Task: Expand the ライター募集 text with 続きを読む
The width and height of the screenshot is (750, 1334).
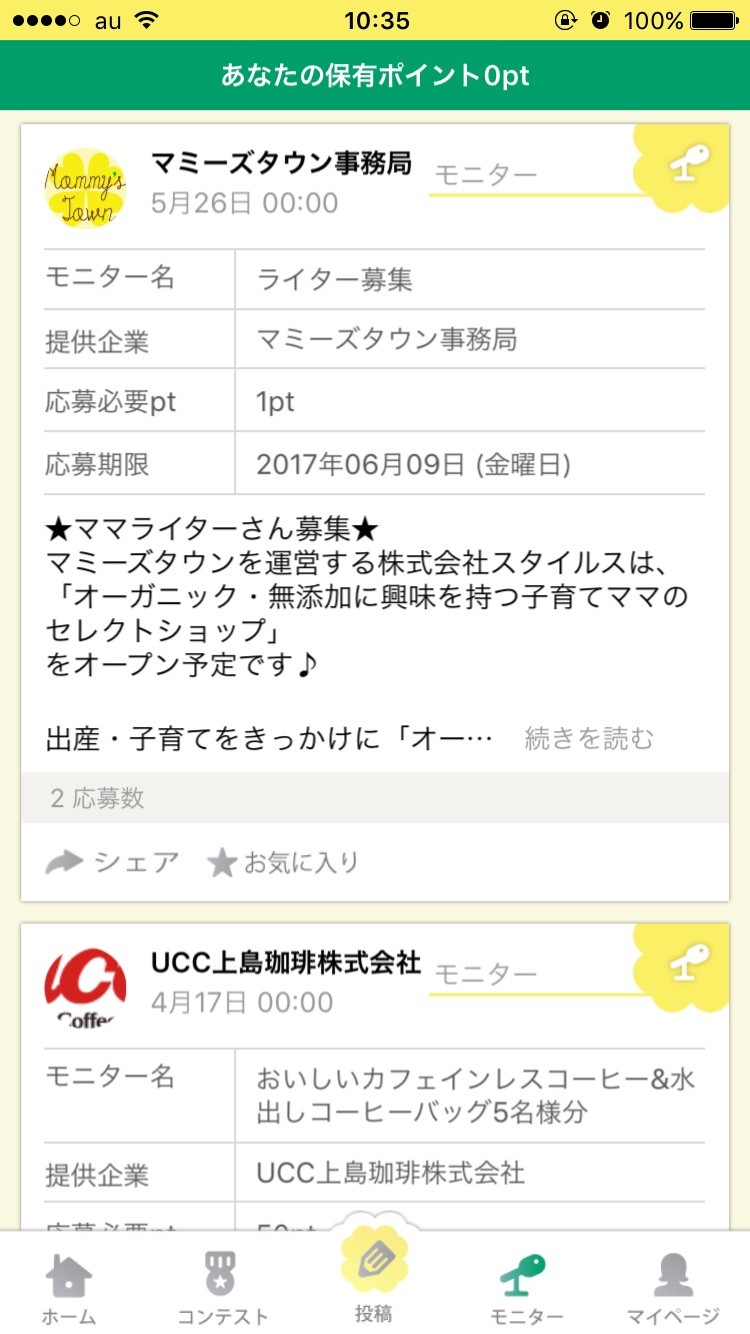Action: (x=589, y=739)
